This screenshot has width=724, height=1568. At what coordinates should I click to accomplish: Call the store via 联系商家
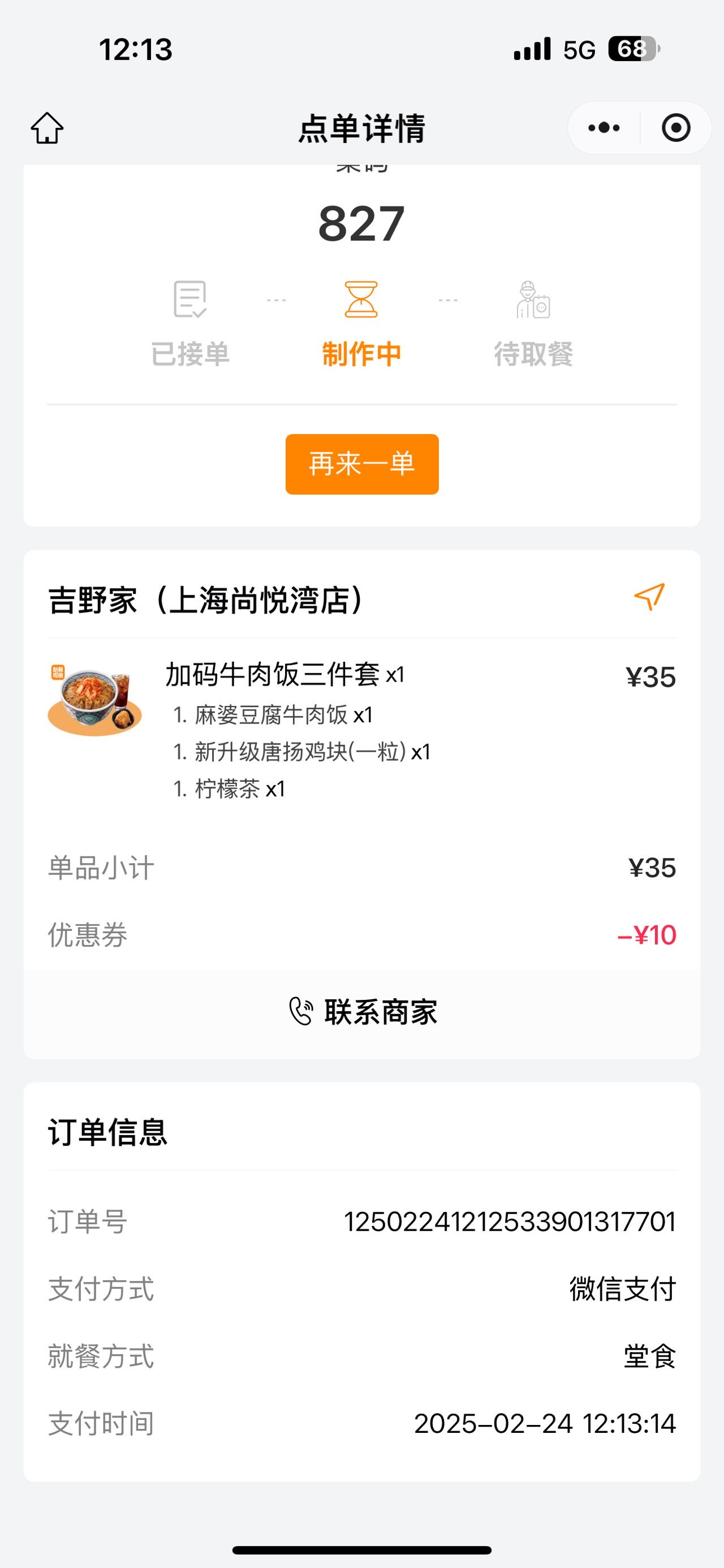pyautogui.click(x=361, y=1012)
